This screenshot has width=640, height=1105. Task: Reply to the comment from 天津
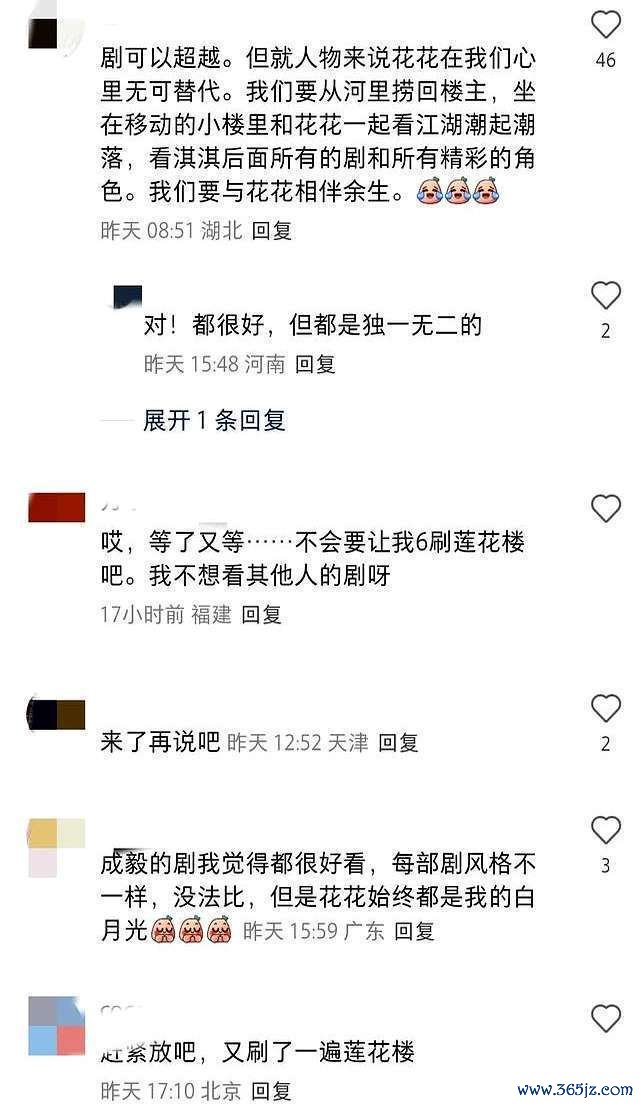[x=397, y=742]
